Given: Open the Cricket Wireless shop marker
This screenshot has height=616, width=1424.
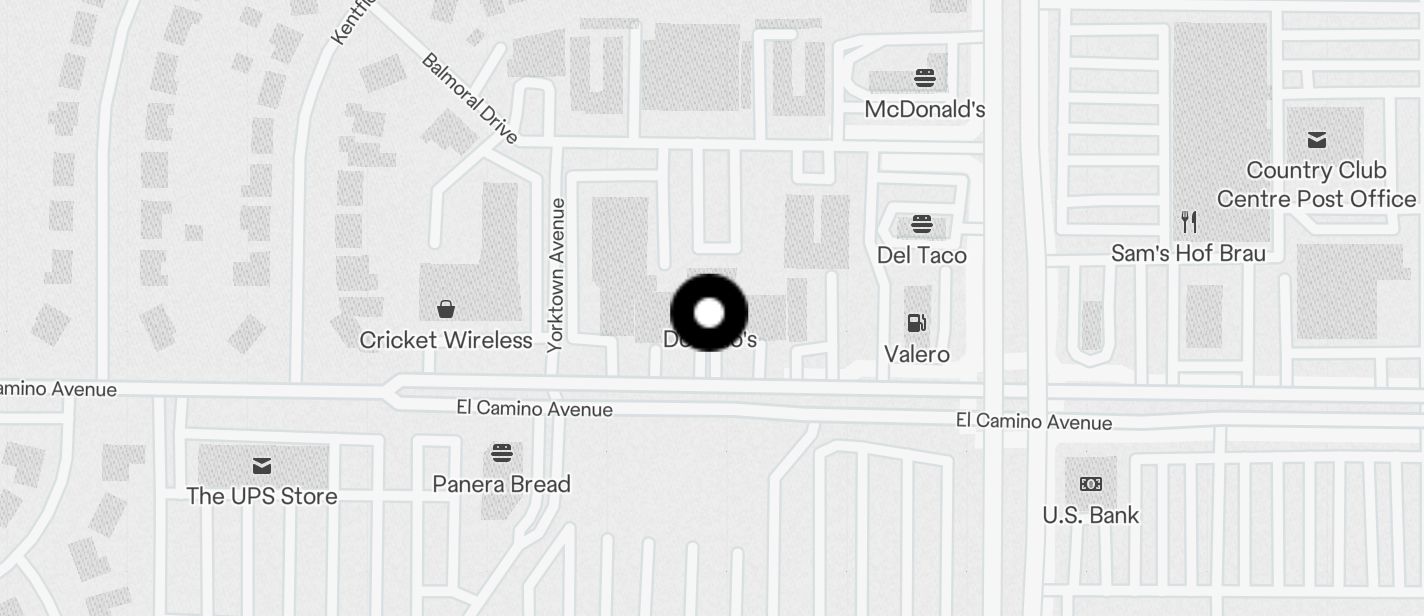Looking at the screenshot, I should (446, 309).
